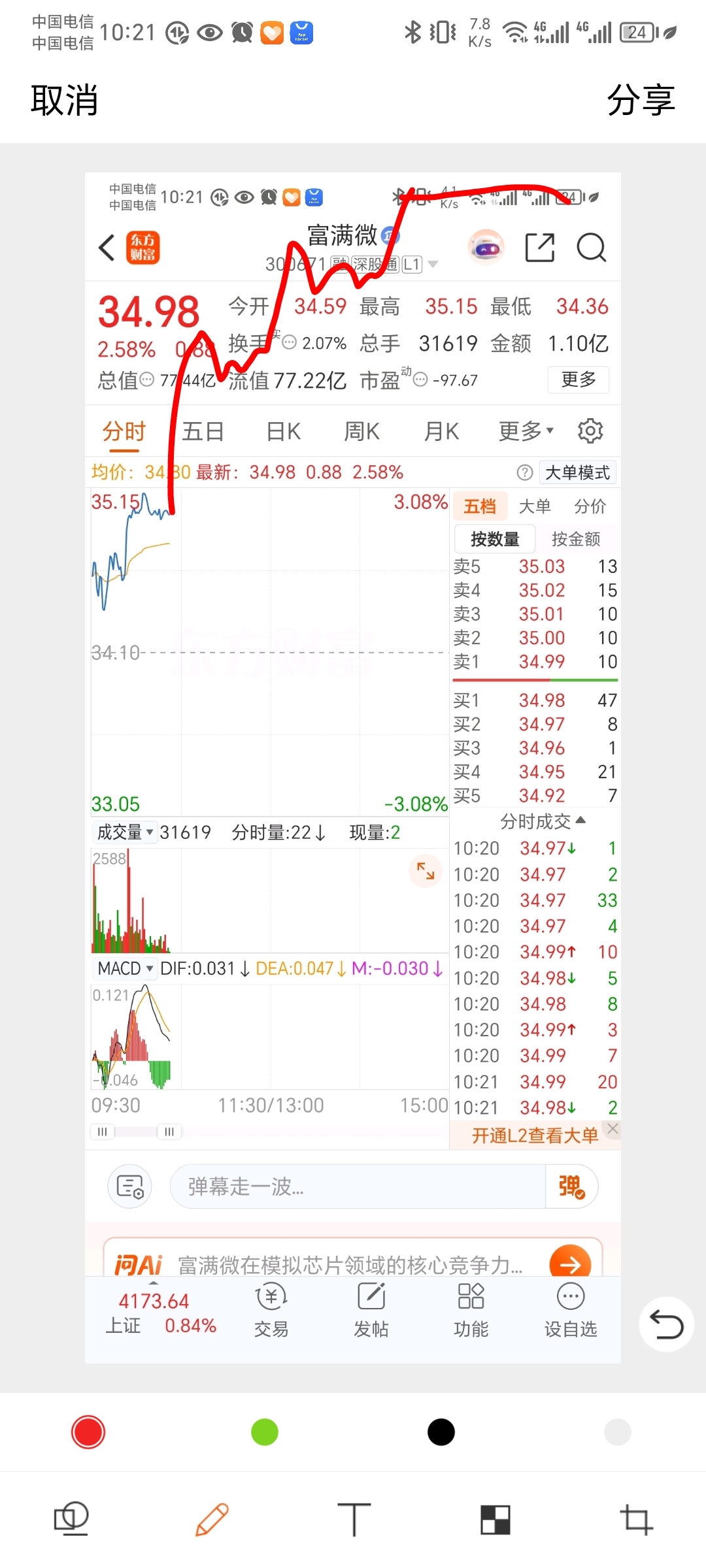The width and height of the screenshot is (706, 1568).
Task: Select the mosaic blur tool
Action: pyautogui.click(x=495, y=1518)
